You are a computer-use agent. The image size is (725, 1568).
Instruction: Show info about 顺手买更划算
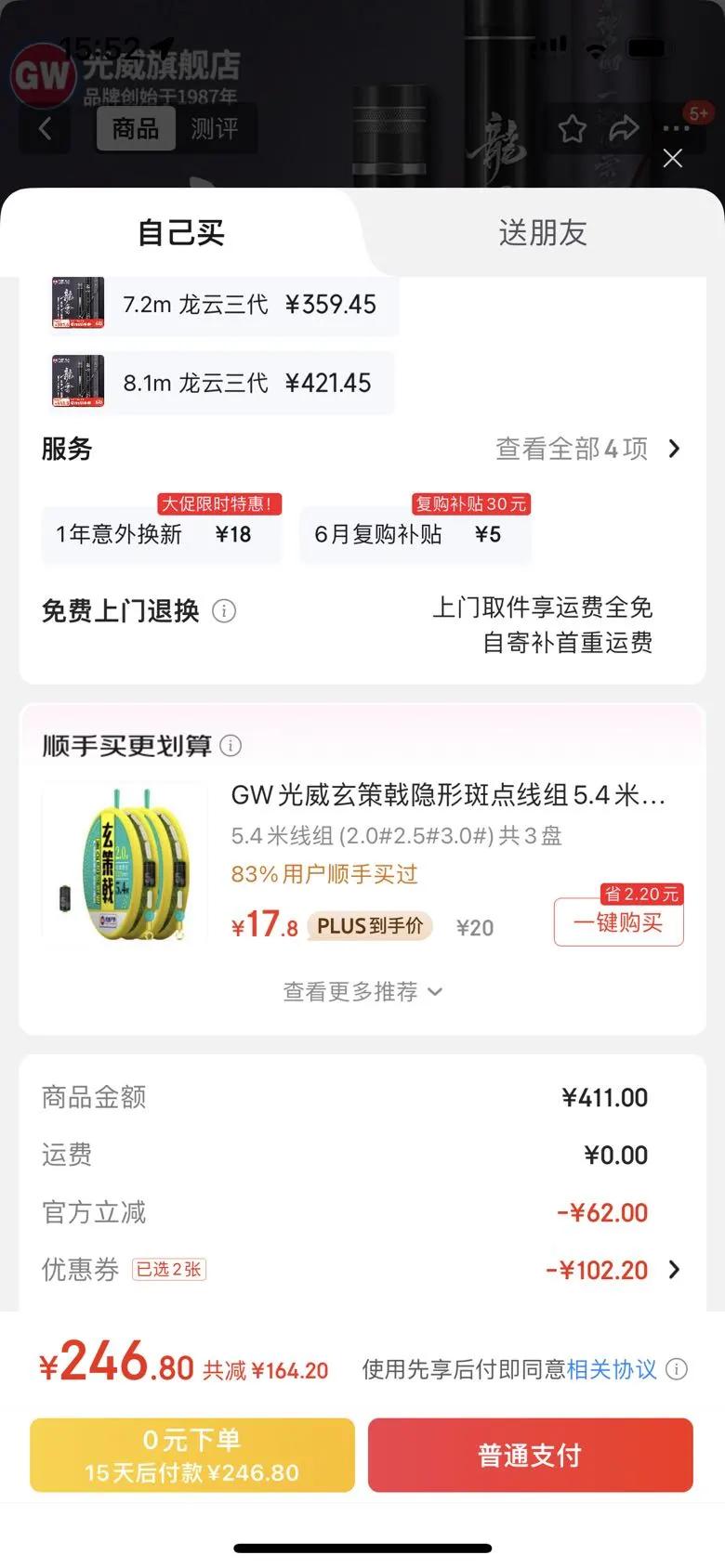click(231, 746)
